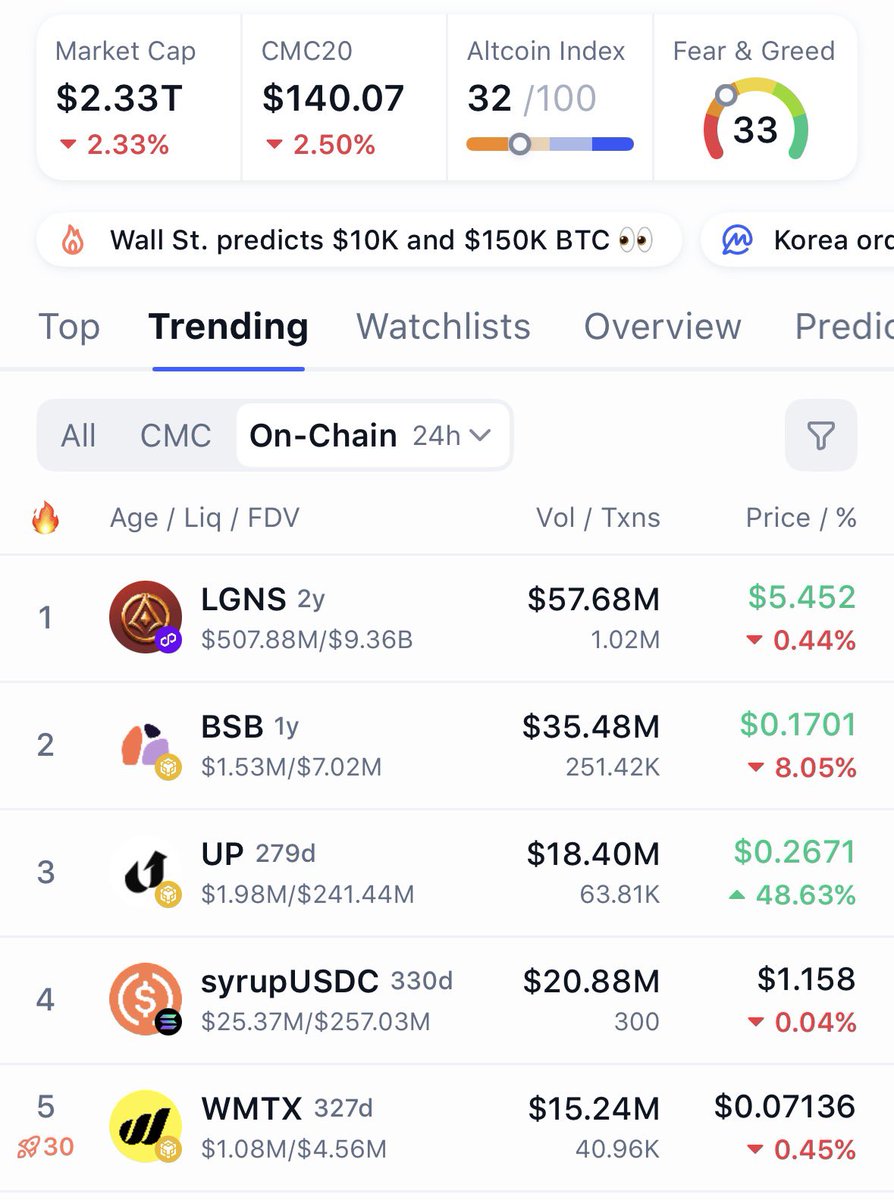
Task: Open the CMC20 index card
Action: point(344,98)
